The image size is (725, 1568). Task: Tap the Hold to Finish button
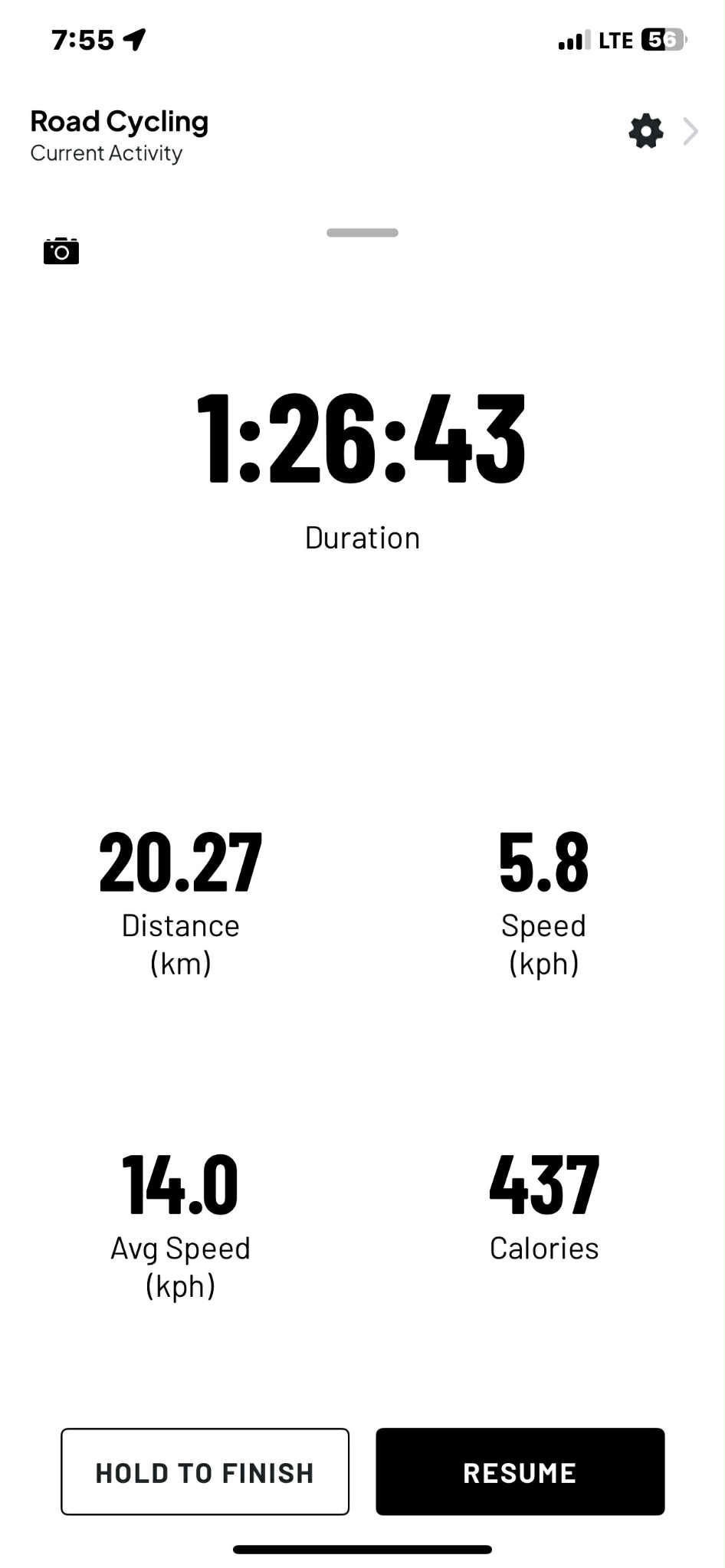[x=205, y=1471]
